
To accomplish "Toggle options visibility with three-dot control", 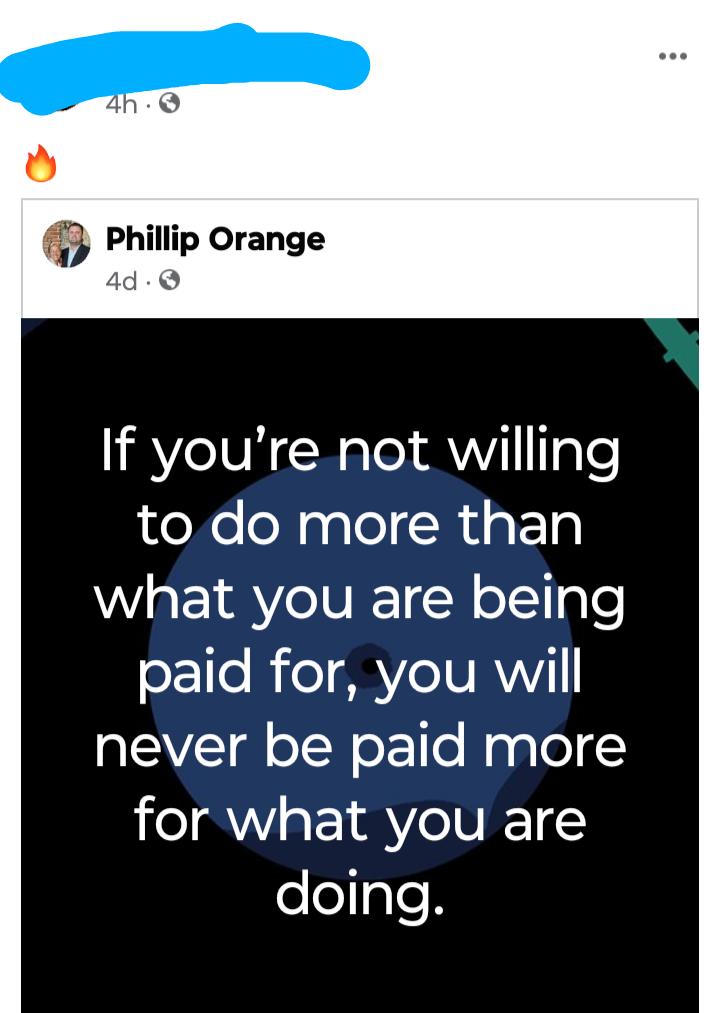I will coord(674,57).
